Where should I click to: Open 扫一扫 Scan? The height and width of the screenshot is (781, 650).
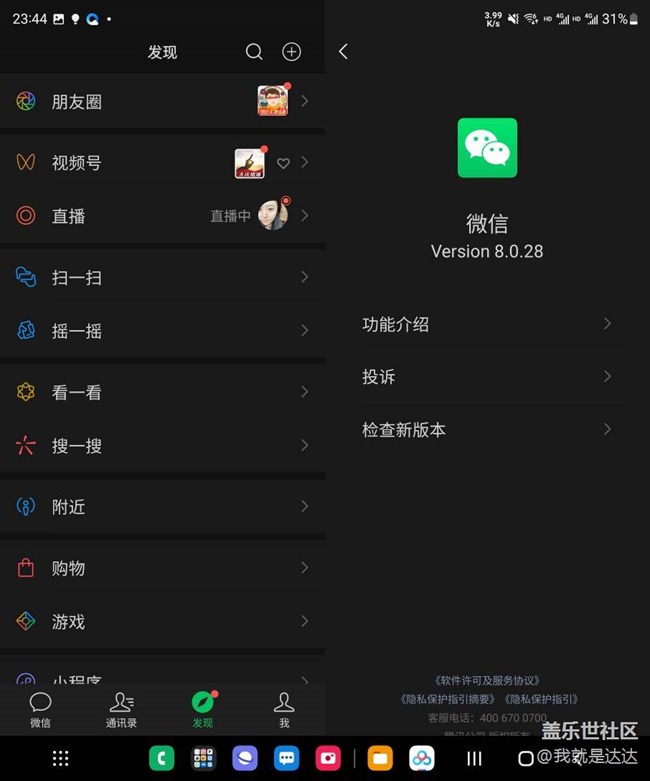162,277
